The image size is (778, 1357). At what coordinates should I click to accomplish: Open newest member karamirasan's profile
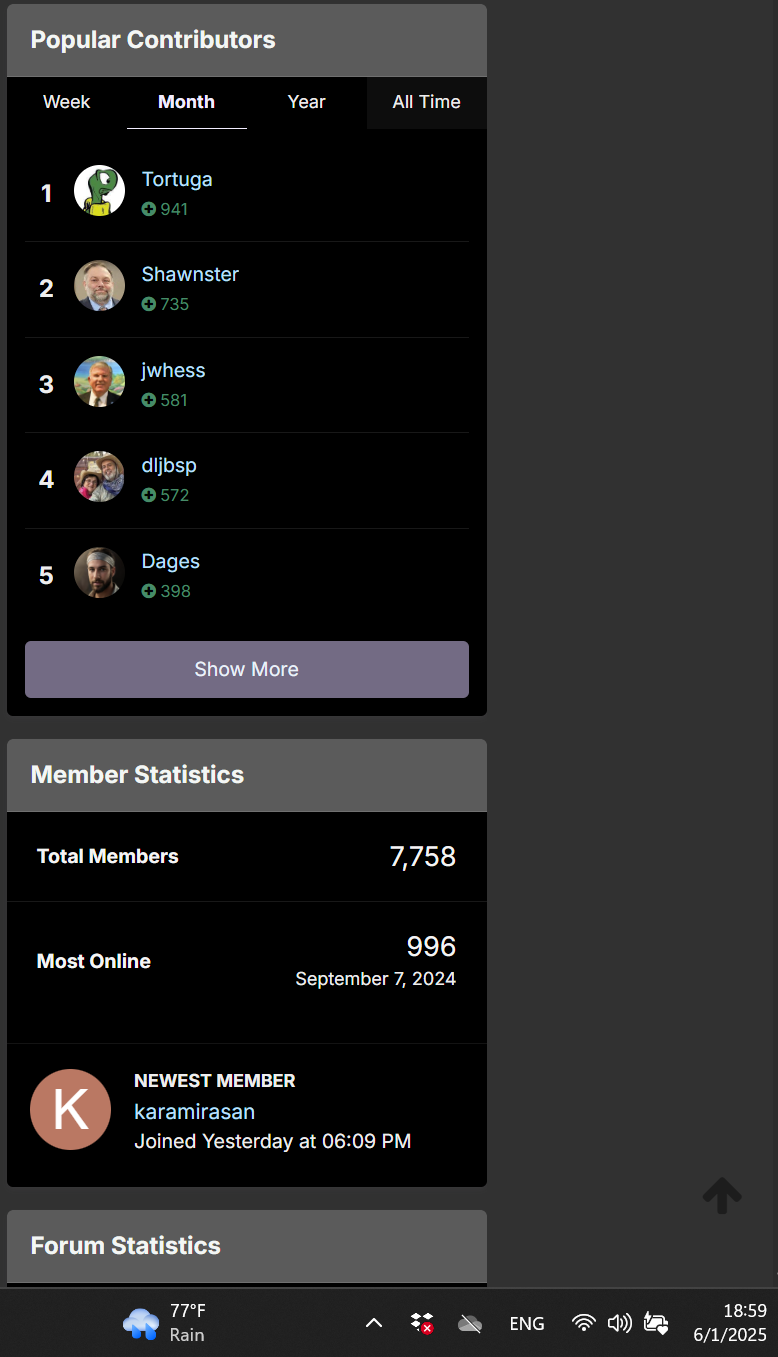(194, 1111)
